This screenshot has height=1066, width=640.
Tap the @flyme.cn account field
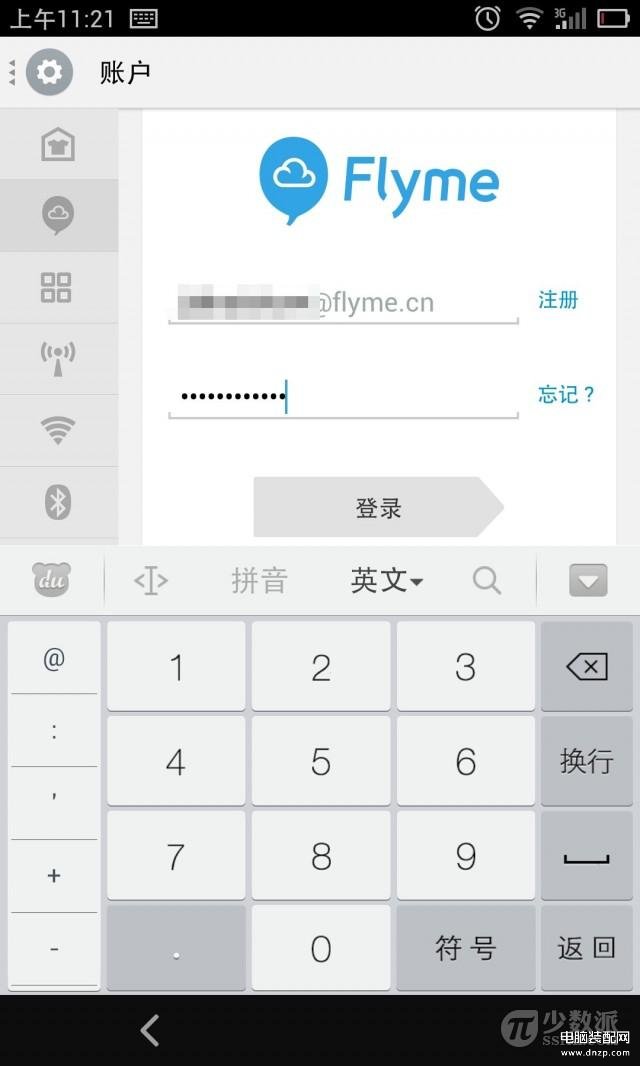[x=343, y=303]
